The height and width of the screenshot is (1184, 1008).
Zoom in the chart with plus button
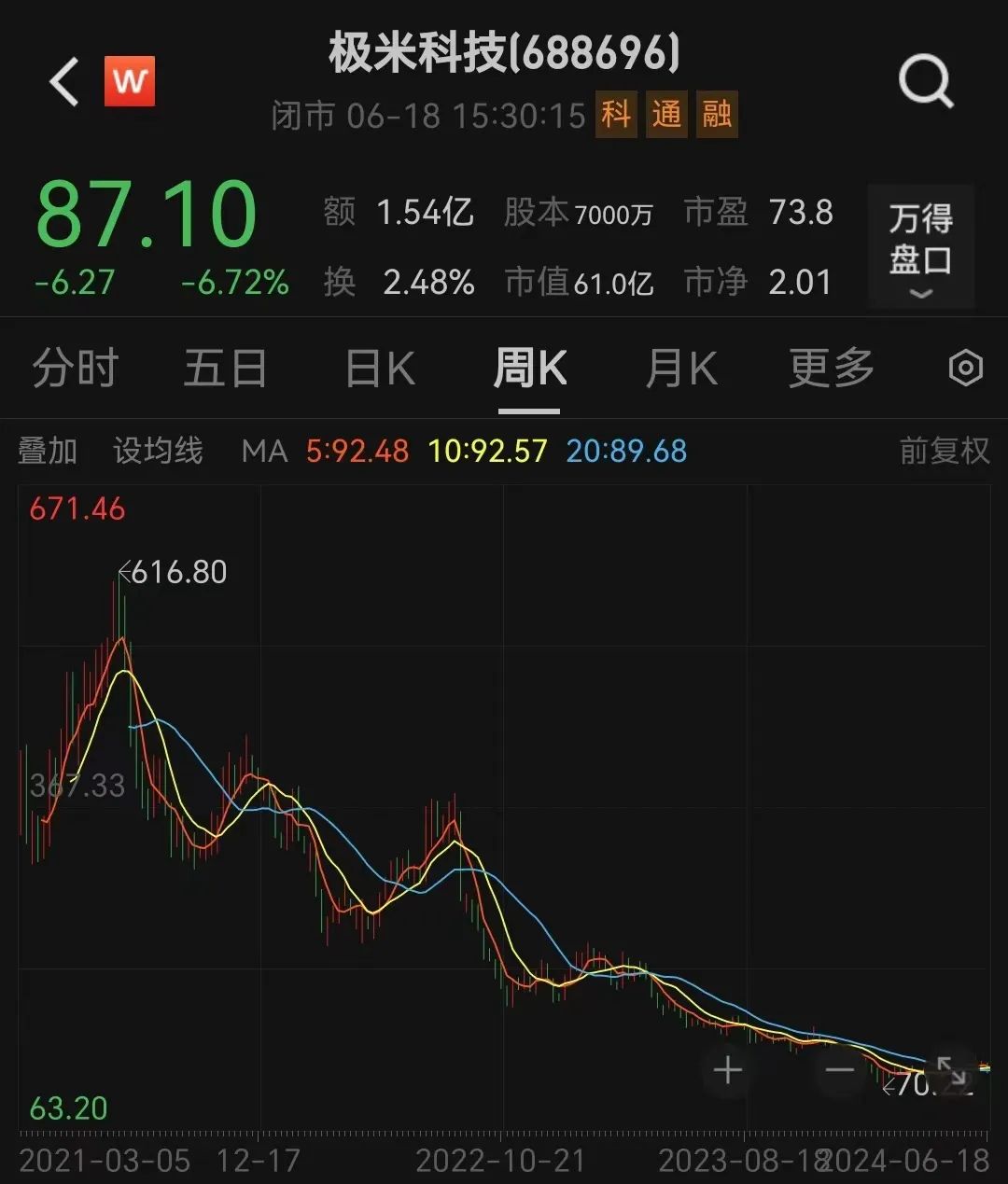[x=728, y=1070]
